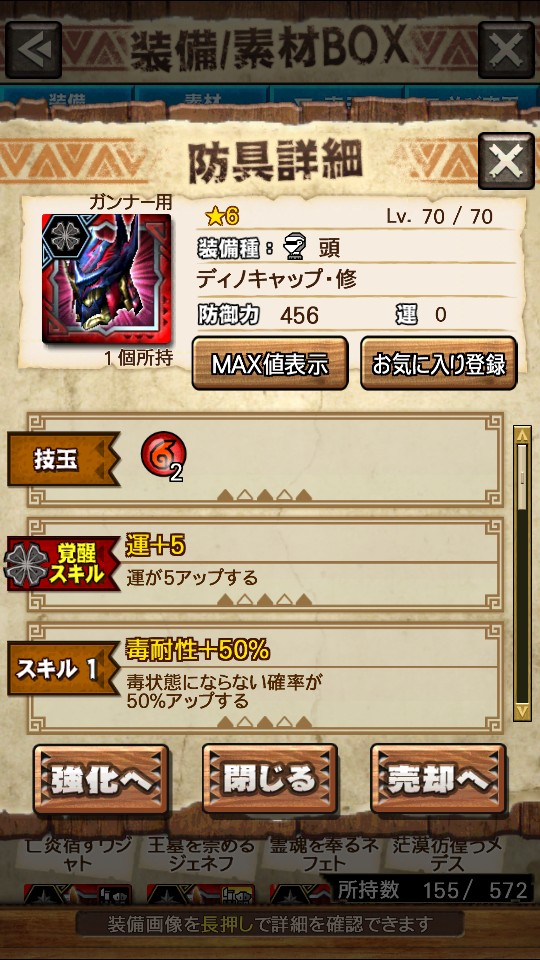Tap the scrollbar down arrow
Viewport: 540px width, 960px height.
522,711
